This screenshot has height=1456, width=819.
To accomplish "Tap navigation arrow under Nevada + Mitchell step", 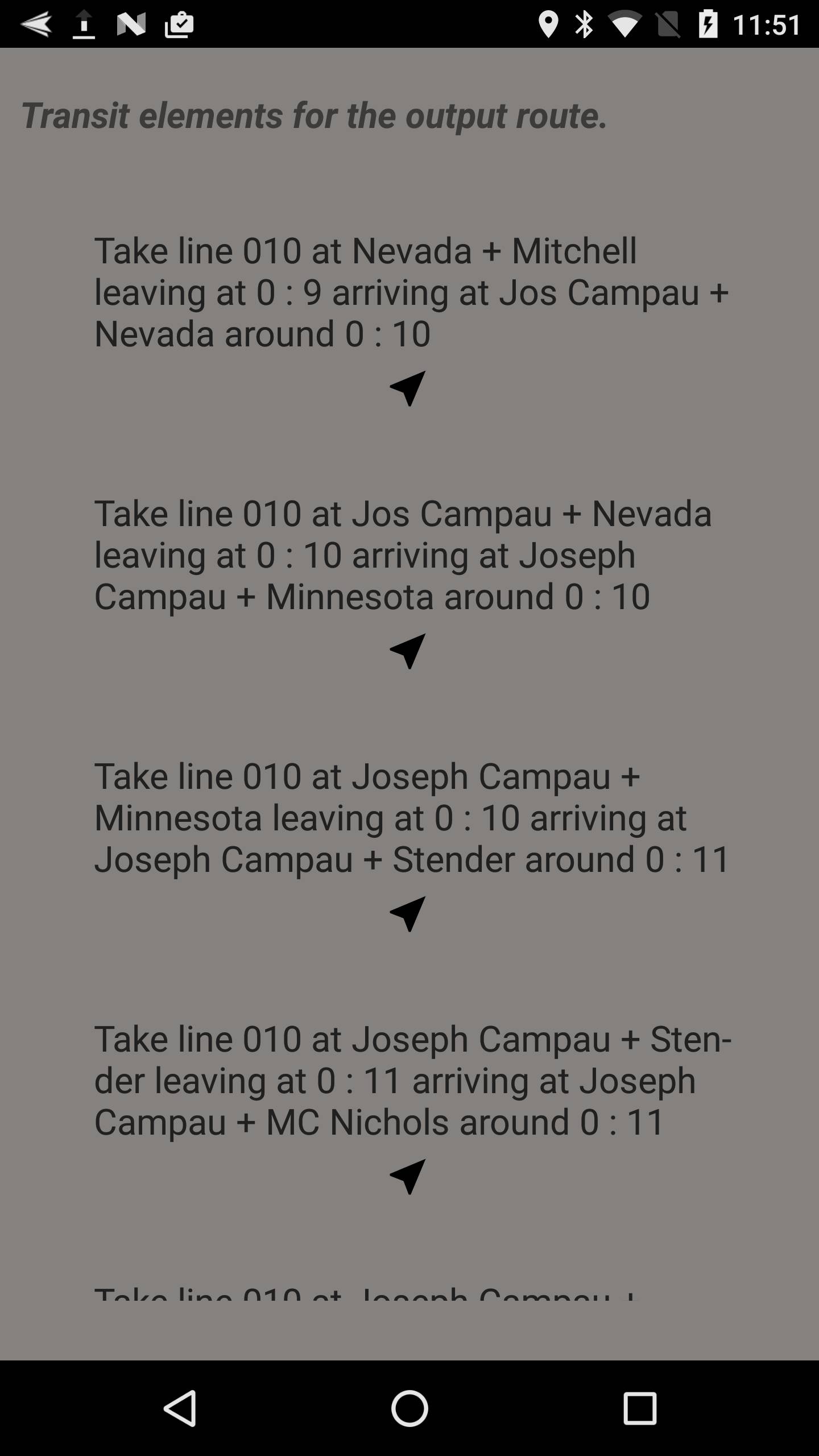I will 408,388.
